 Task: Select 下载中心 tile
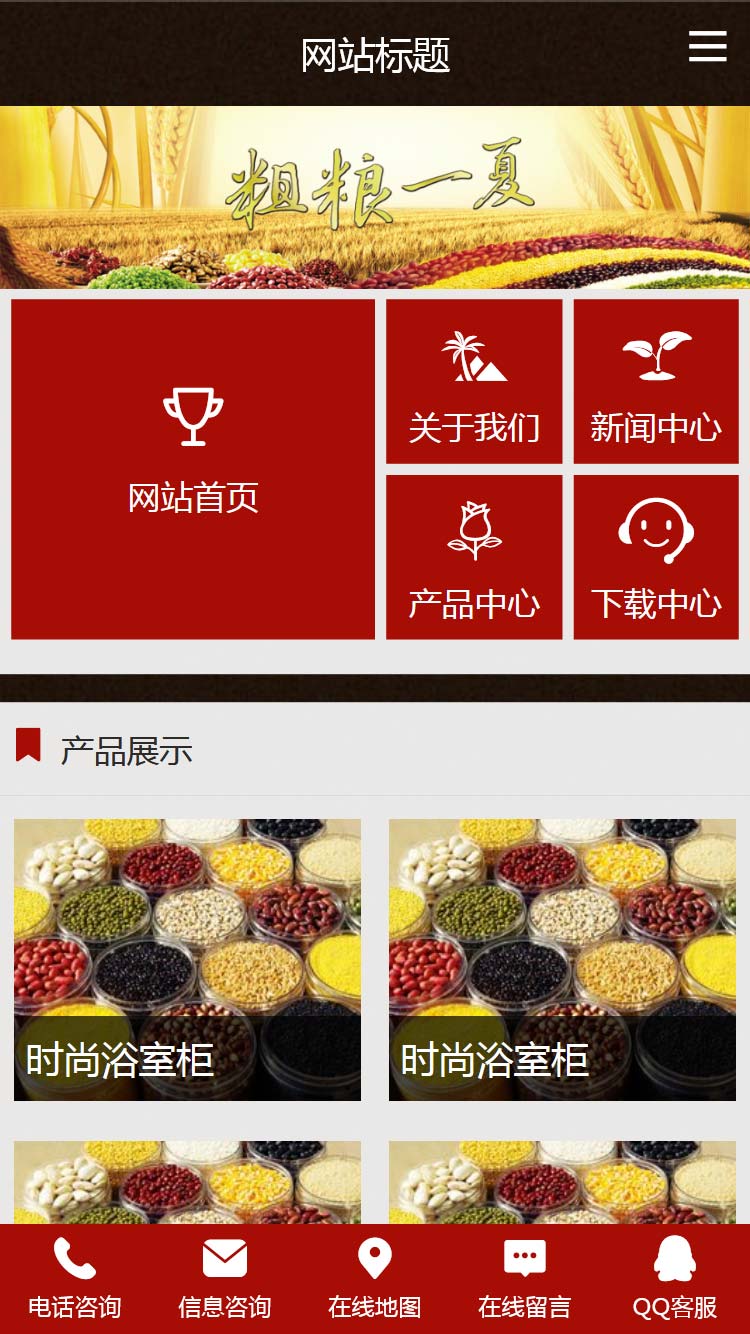click(x=656, y=557)
